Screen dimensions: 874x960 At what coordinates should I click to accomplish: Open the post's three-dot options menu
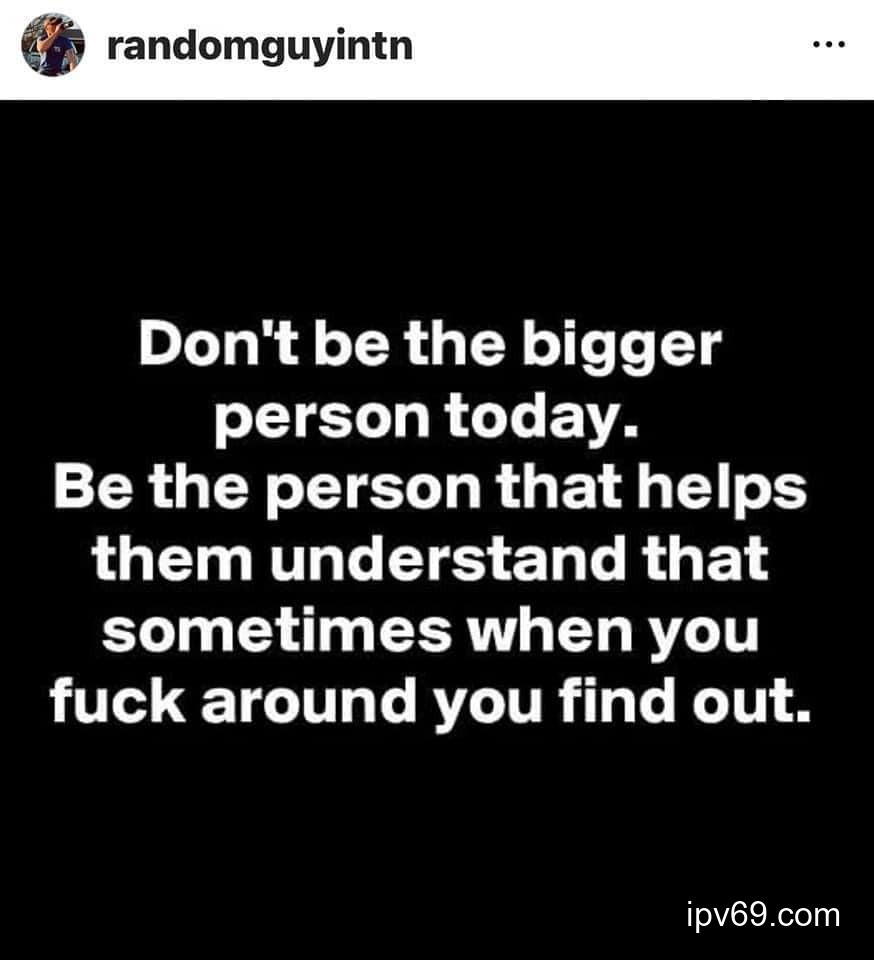coord(829,46)
